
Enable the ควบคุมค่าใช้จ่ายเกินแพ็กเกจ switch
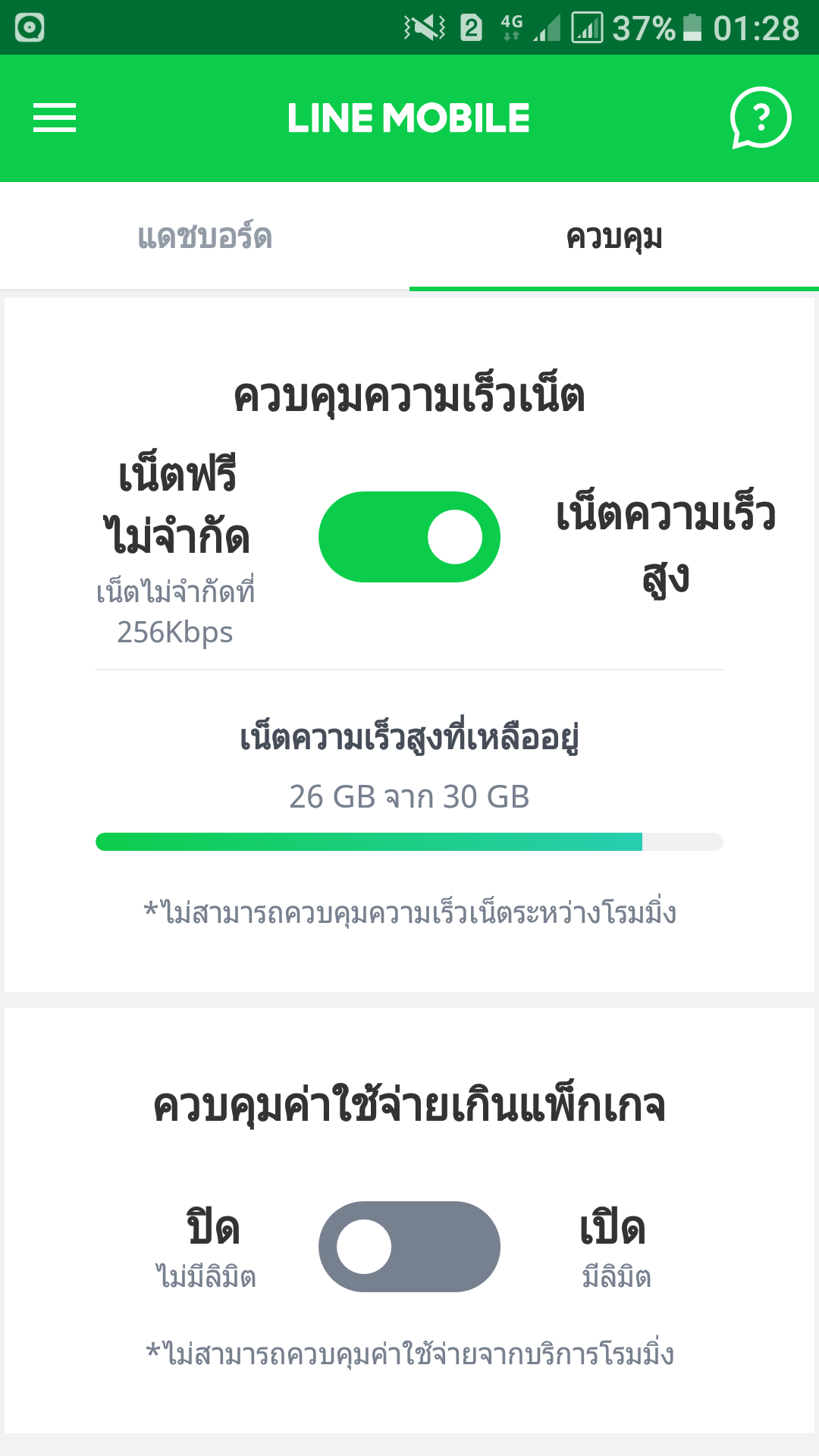pyautogui.click(x=409, y=1247)
